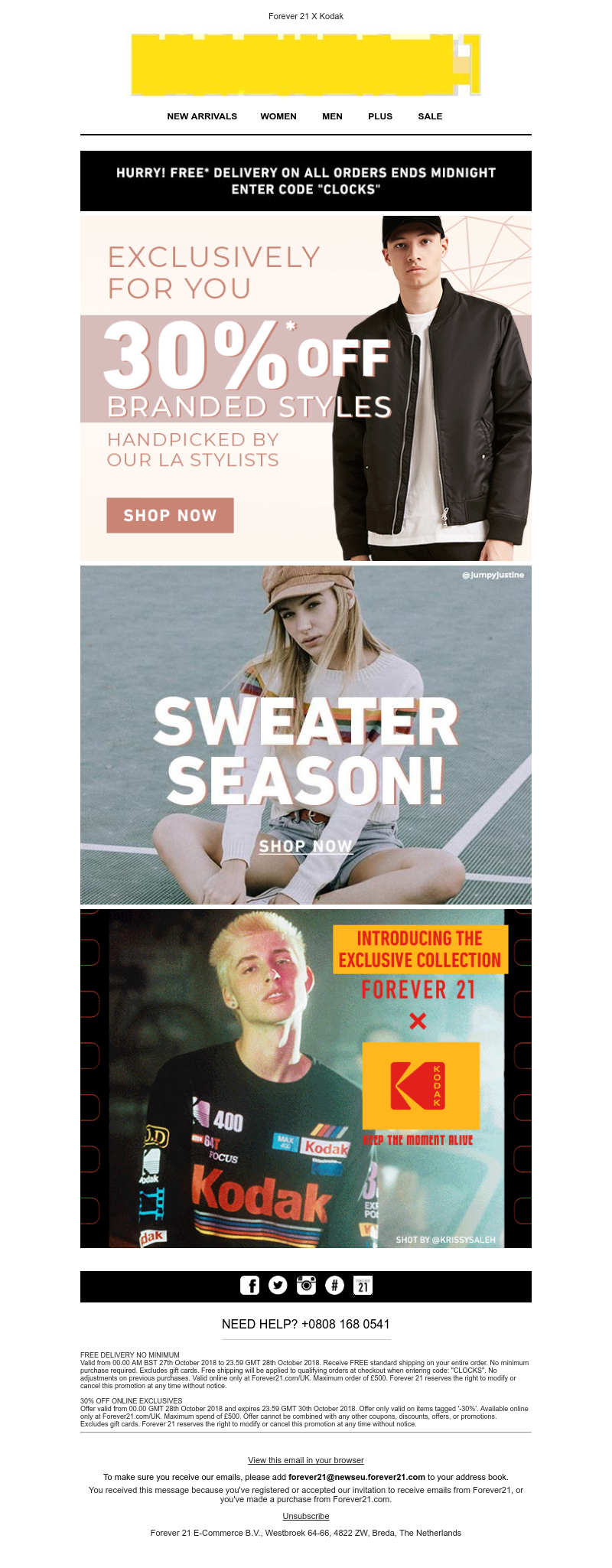View this email in your browser
Image resolution: width=612 pixels, height=1568 pixels.
coord(306,1460)
